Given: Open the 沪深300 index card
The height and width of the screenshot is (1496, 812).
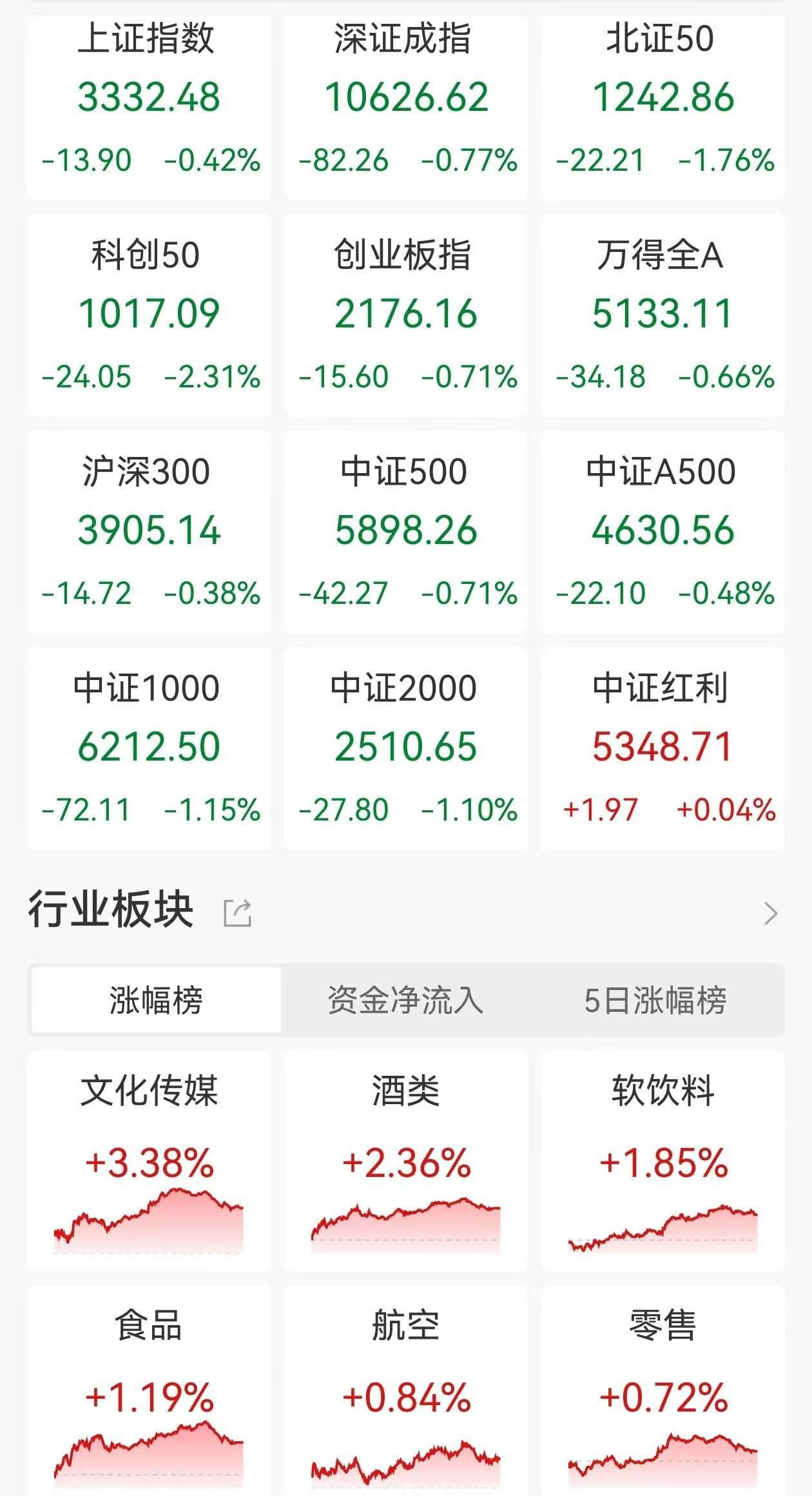Looking at the screenshot, I should click(x=149, y=532).
